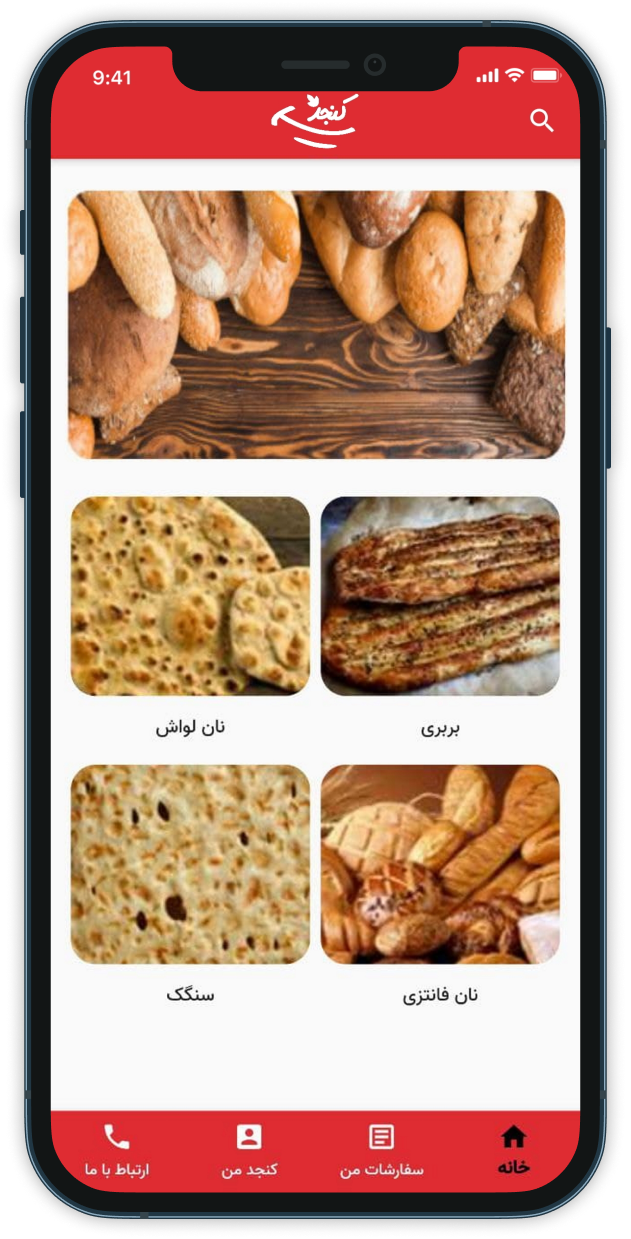The width and height of the screenshot is (631, 1239).
Task: Select the بربری bread category
Action: pyautogui.click(x=440, y=596)
